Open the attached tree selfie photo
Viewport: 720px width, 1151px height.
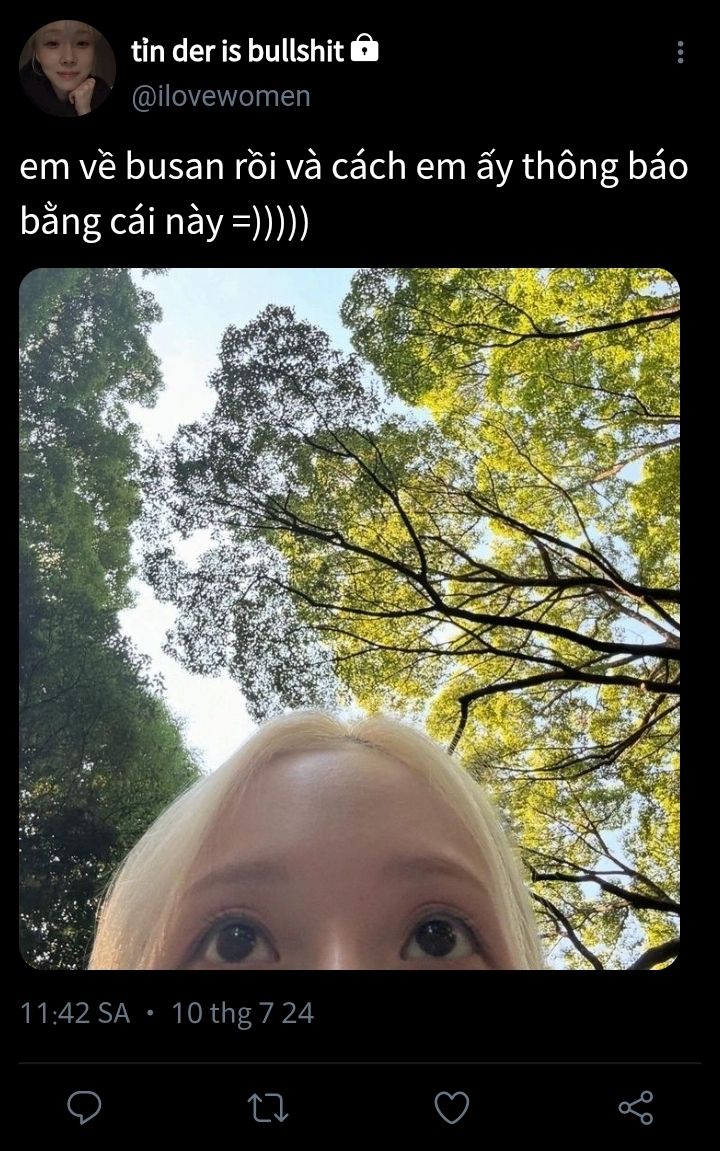[x=349, y=618]
